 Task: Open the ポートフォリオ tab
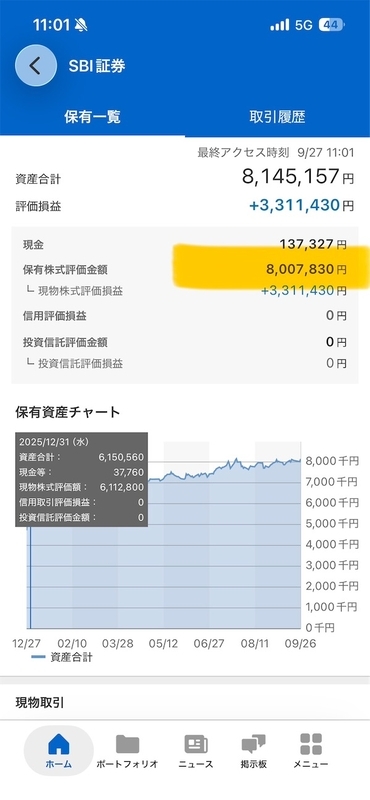coord(127,751)
